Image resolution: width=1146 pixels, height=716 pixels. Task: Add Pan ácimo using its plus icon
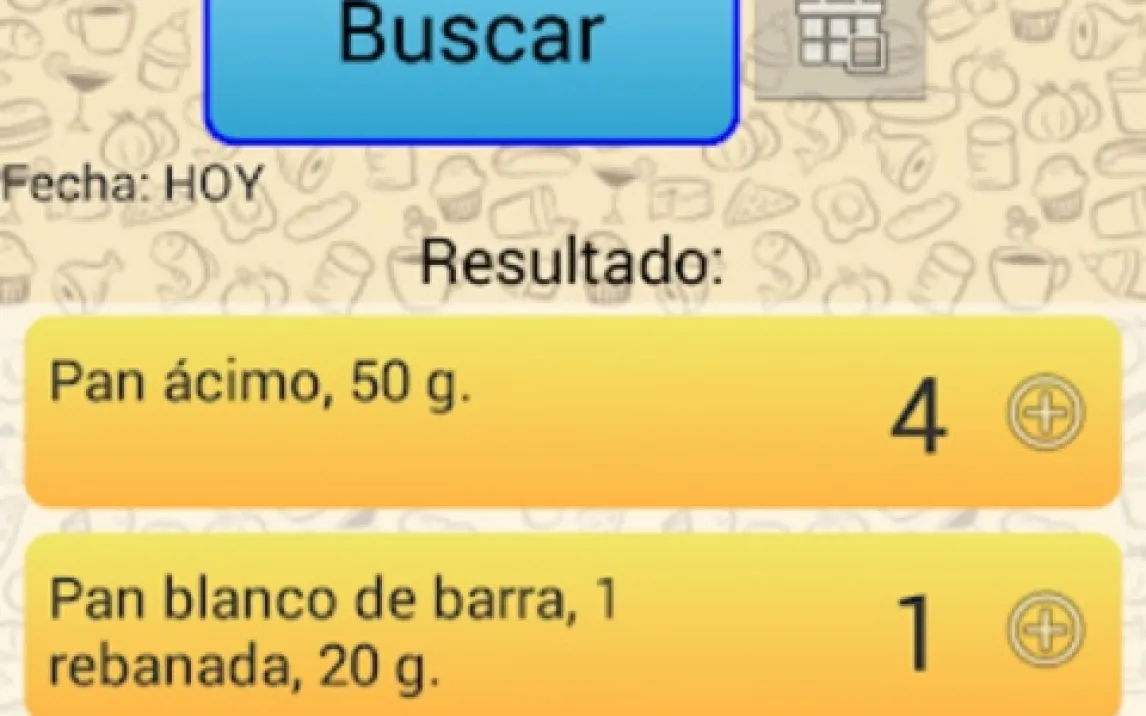coord(1045,413)
